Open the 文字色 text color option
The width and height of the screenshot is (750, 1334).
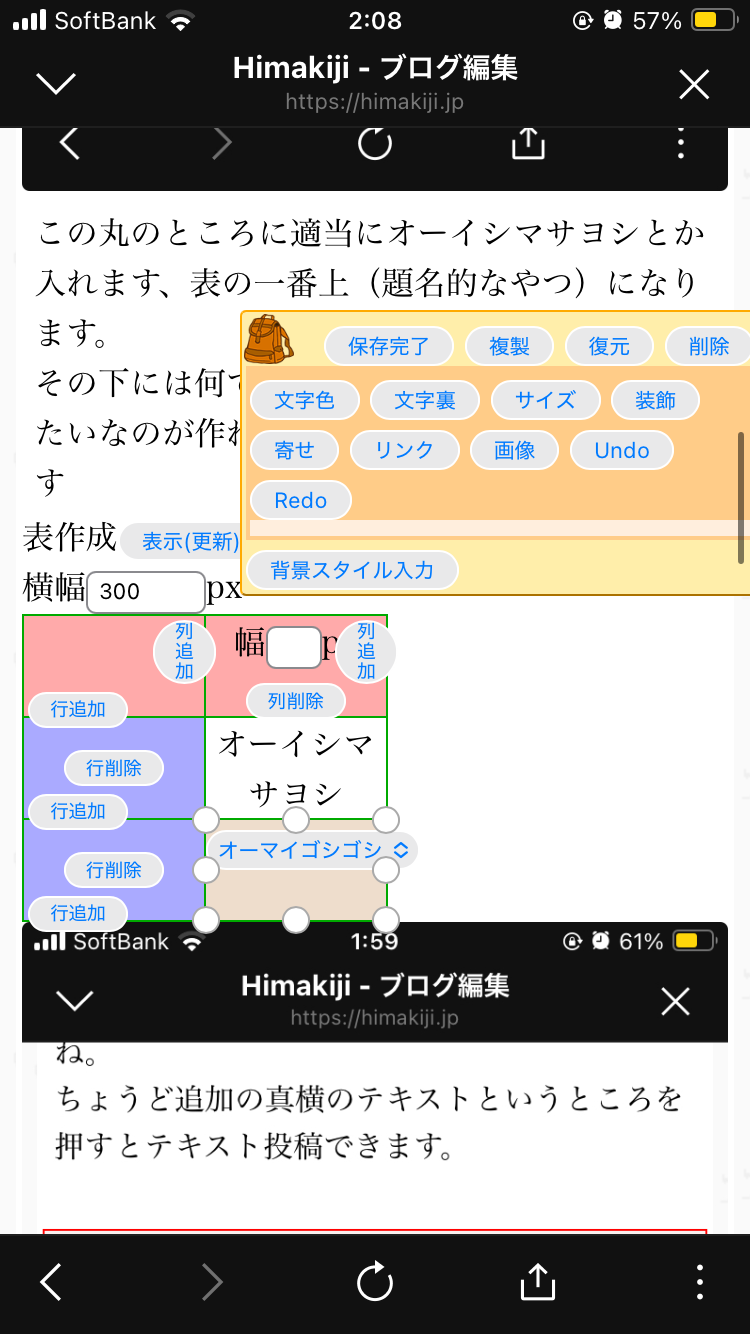tap(304, 400)
